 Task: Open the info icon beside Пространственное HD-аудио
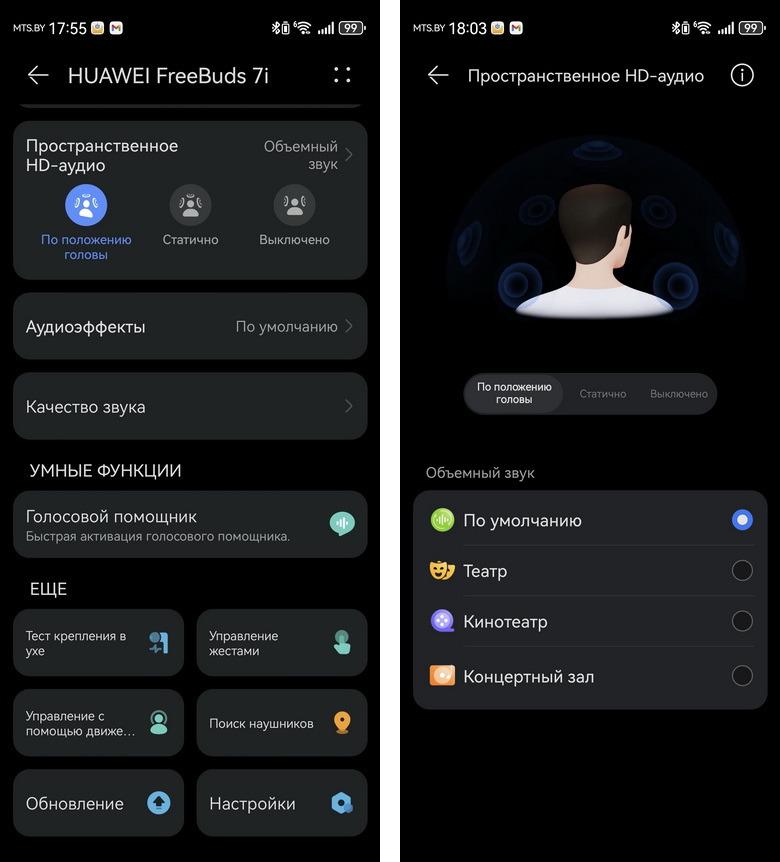pos(741,75)
